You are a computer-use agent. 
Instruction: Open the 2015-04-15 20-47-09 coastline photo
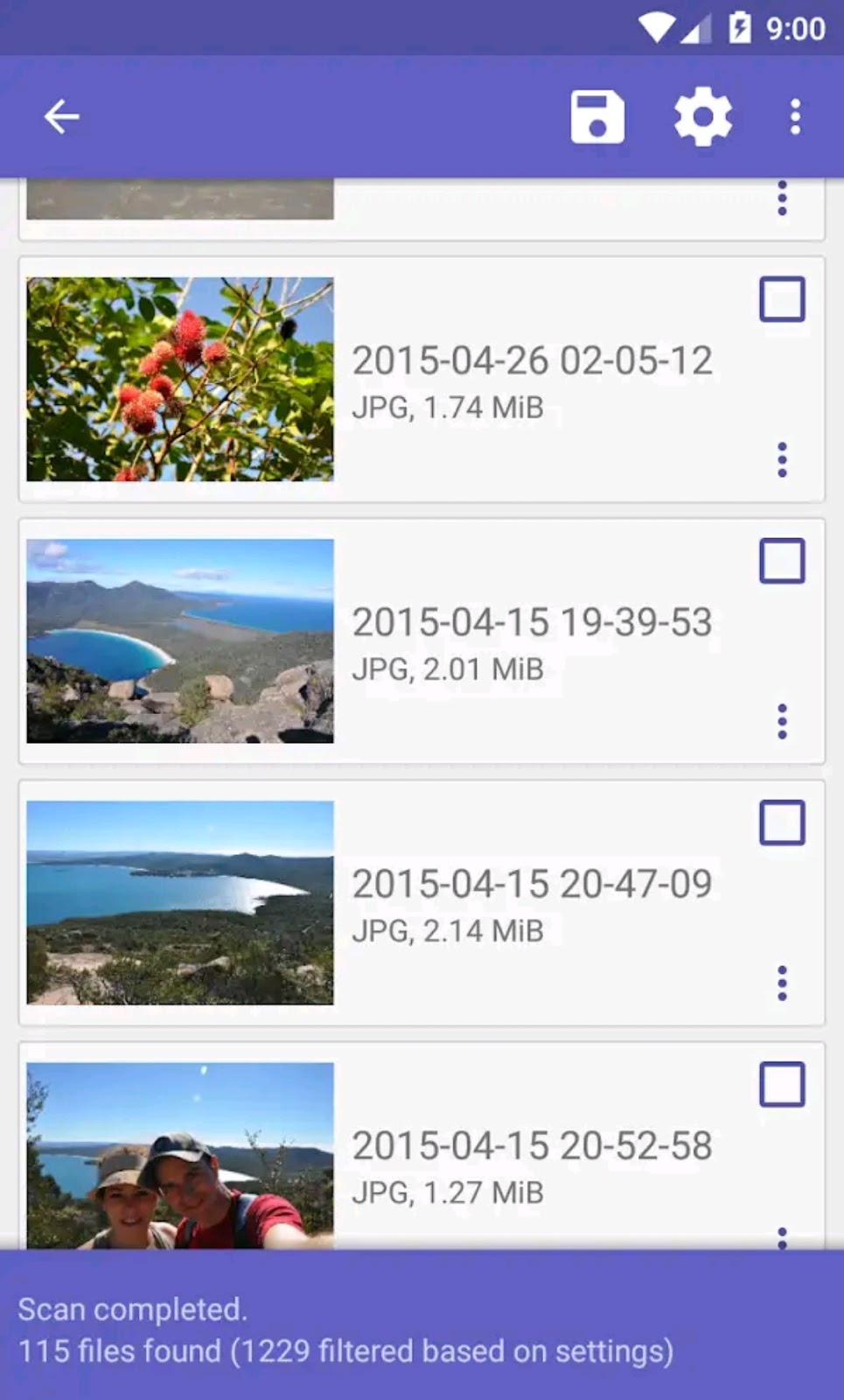[180, 902]
